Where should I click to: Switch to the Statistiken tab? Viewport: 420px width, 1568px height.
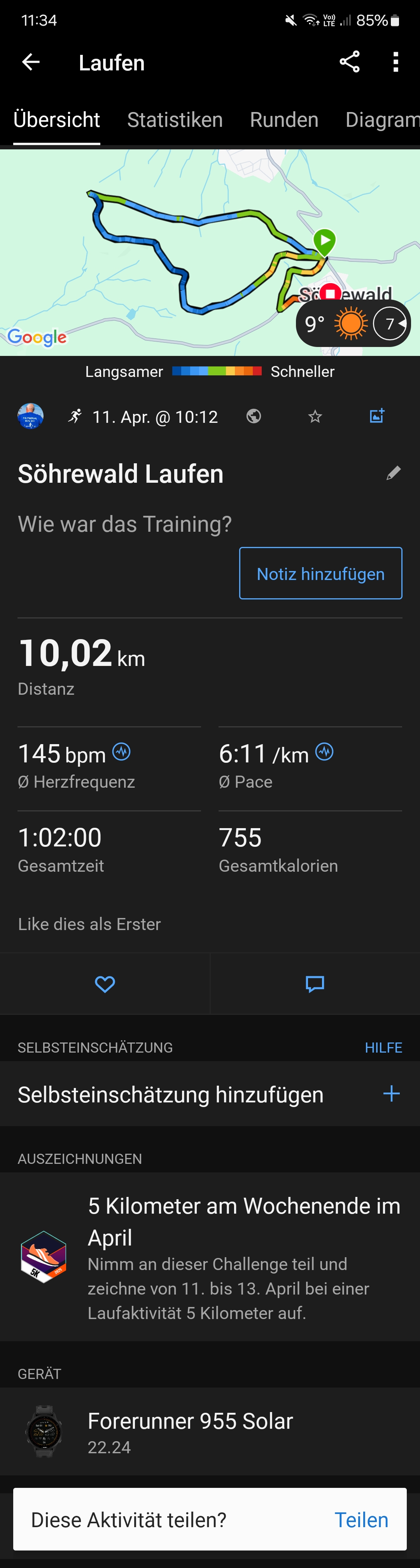tap(175, 120)
